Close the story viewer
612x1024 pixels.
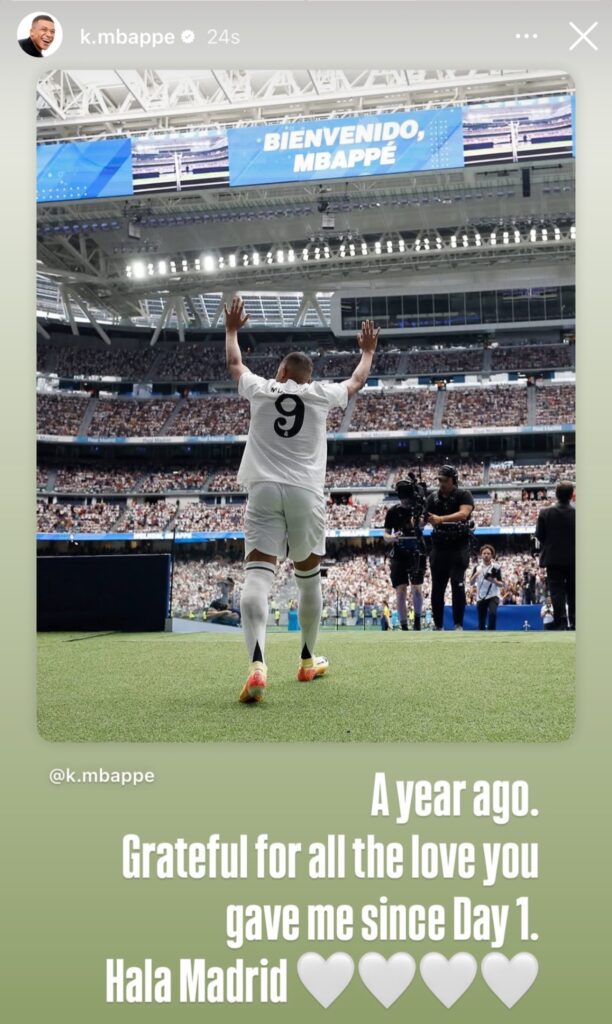(583, 36)
